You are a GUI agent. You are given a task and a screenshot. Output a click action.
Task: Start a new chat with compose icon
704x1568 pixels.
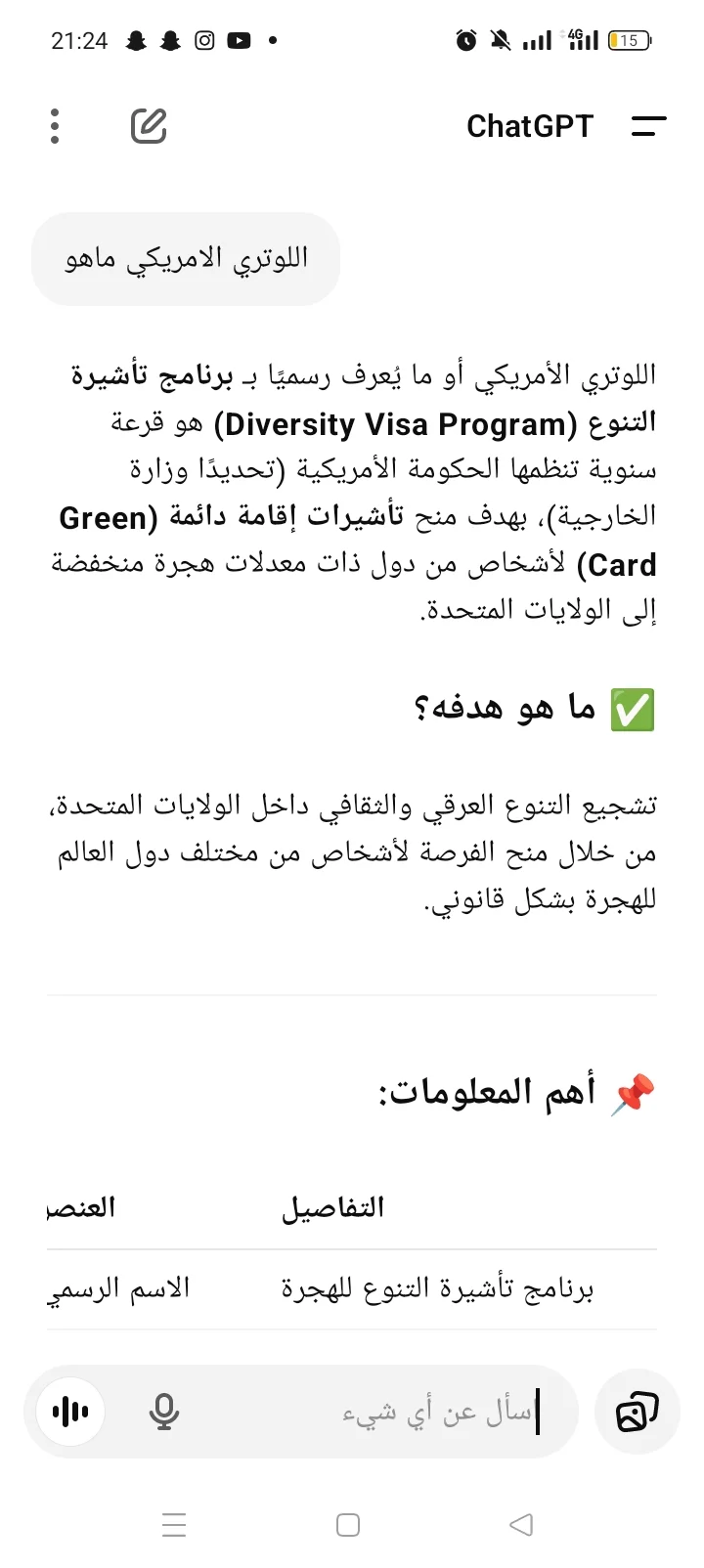(x=149, y=126)
